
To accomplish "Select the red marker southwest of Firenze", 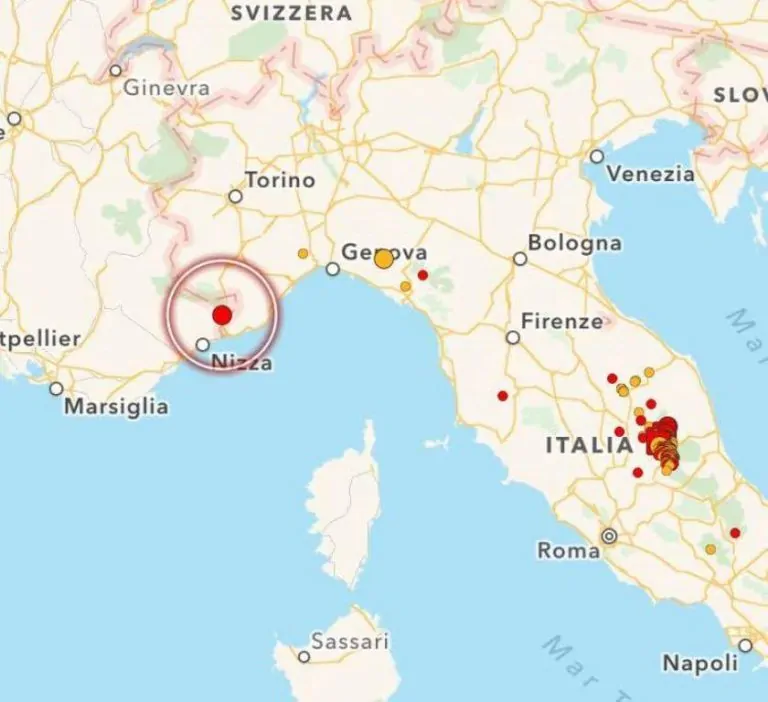I will [x=502, y=396].
